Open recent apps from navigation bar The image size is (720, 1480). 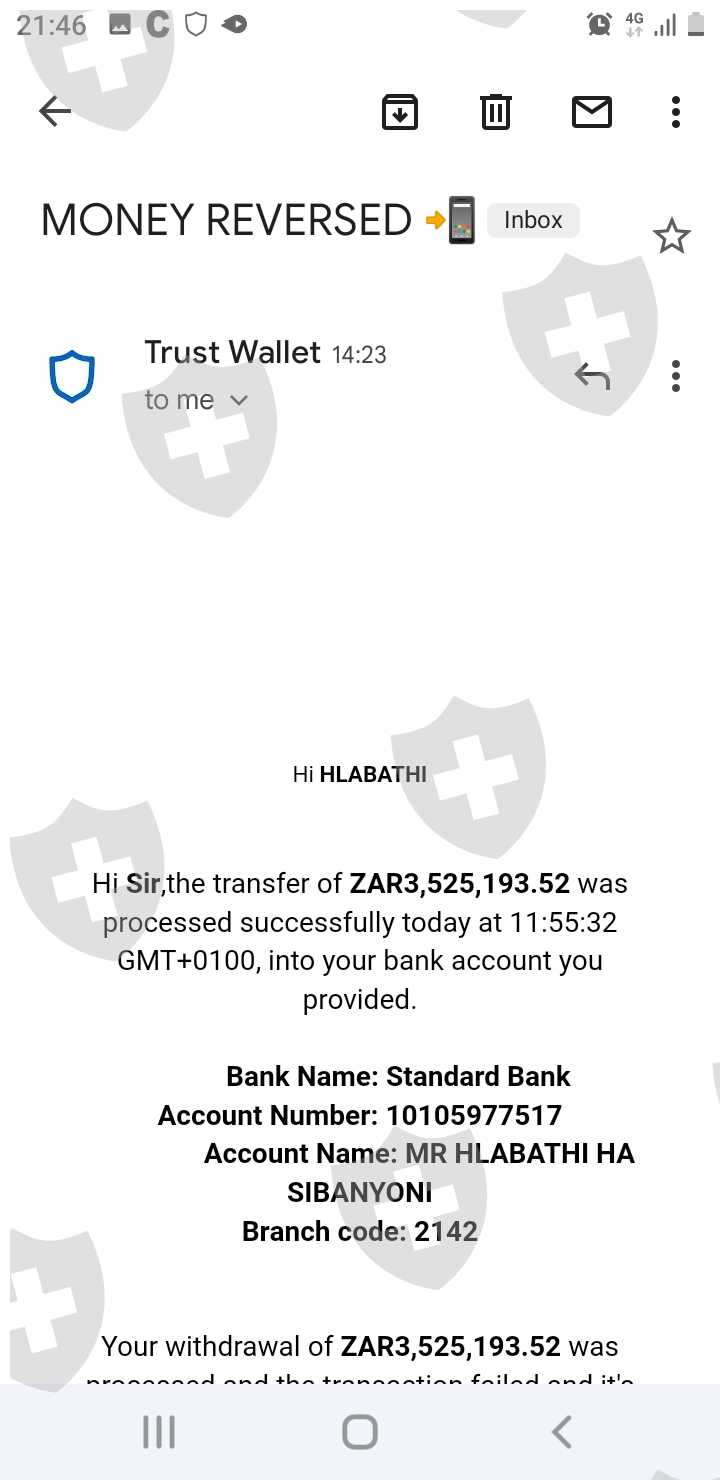(x=159, y=1432)
